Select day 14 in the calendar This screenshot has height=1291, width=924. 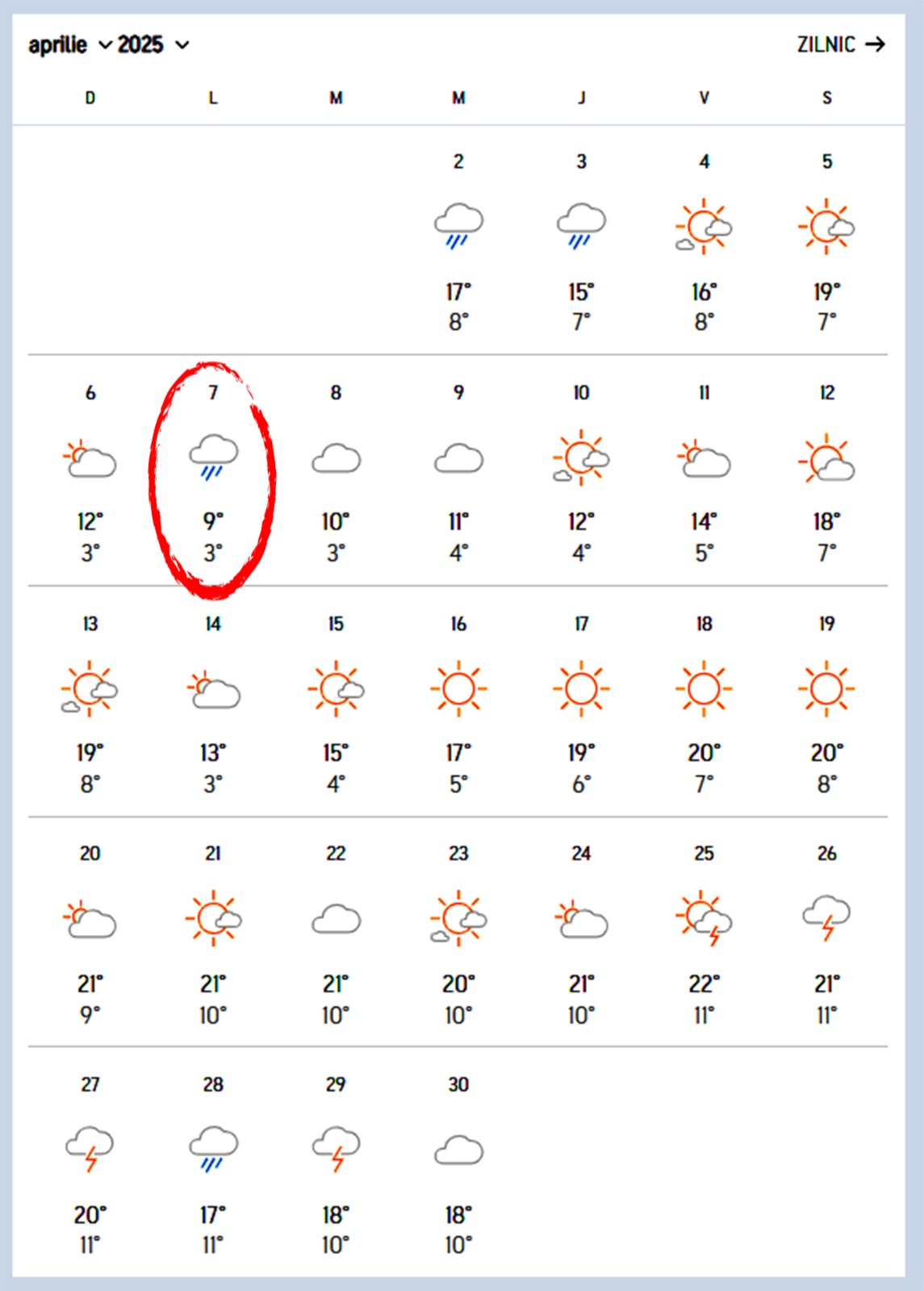[213, 702]
